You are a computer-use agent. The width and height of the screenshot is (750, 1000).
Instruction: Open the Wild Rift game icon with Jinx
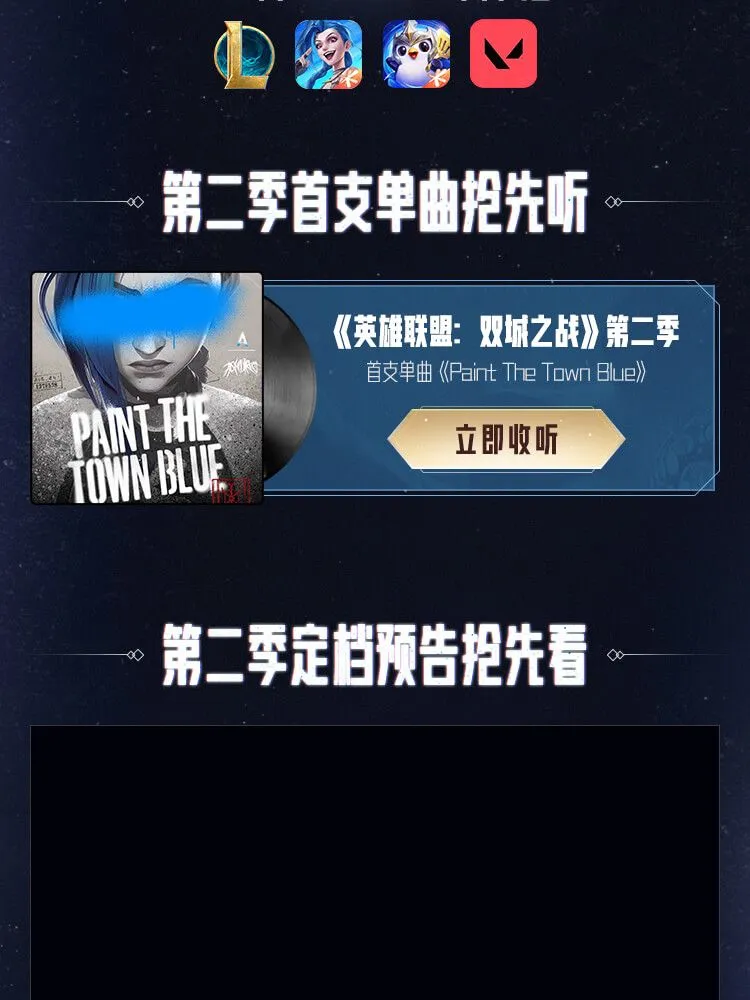(328, 54)
